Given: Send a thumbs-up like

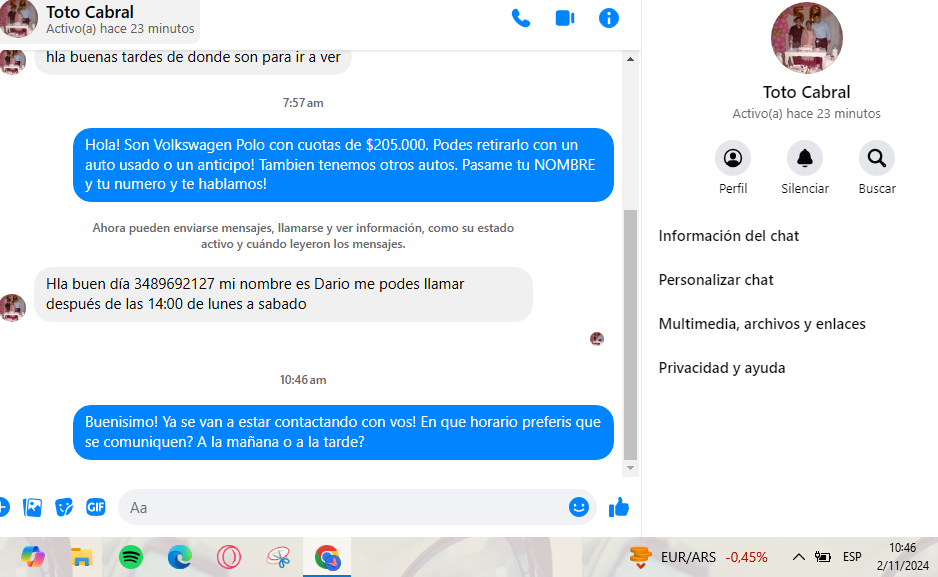Looking at the screenshot, I should (x=619, y=507).
